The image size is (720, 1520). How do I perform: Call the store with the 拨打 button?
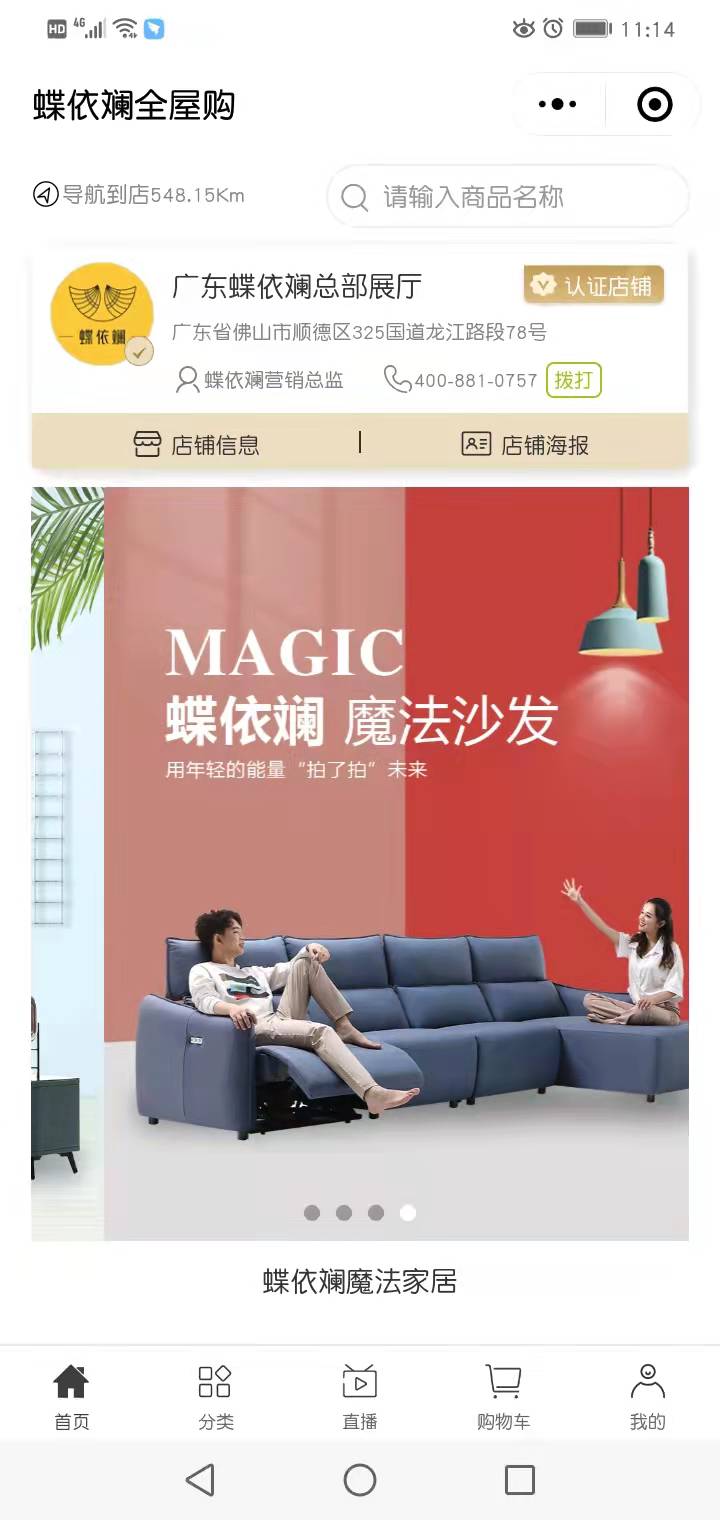[x=573, y=380]
